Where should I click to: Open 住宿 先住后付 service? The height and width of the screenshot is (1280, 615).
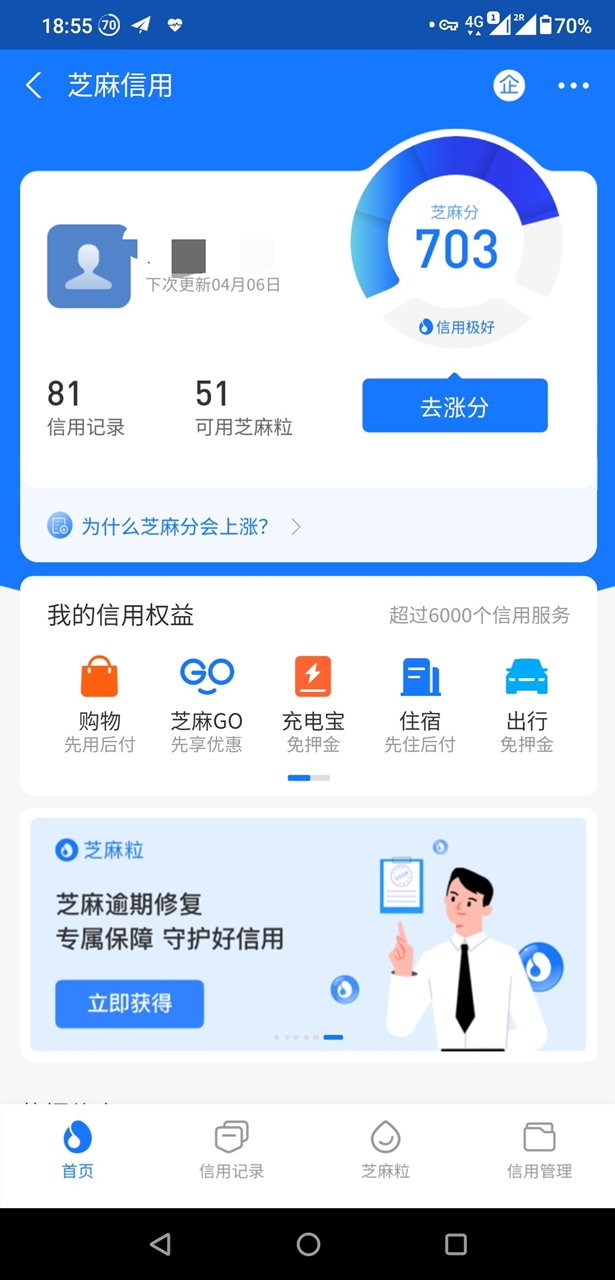point(420,705)
